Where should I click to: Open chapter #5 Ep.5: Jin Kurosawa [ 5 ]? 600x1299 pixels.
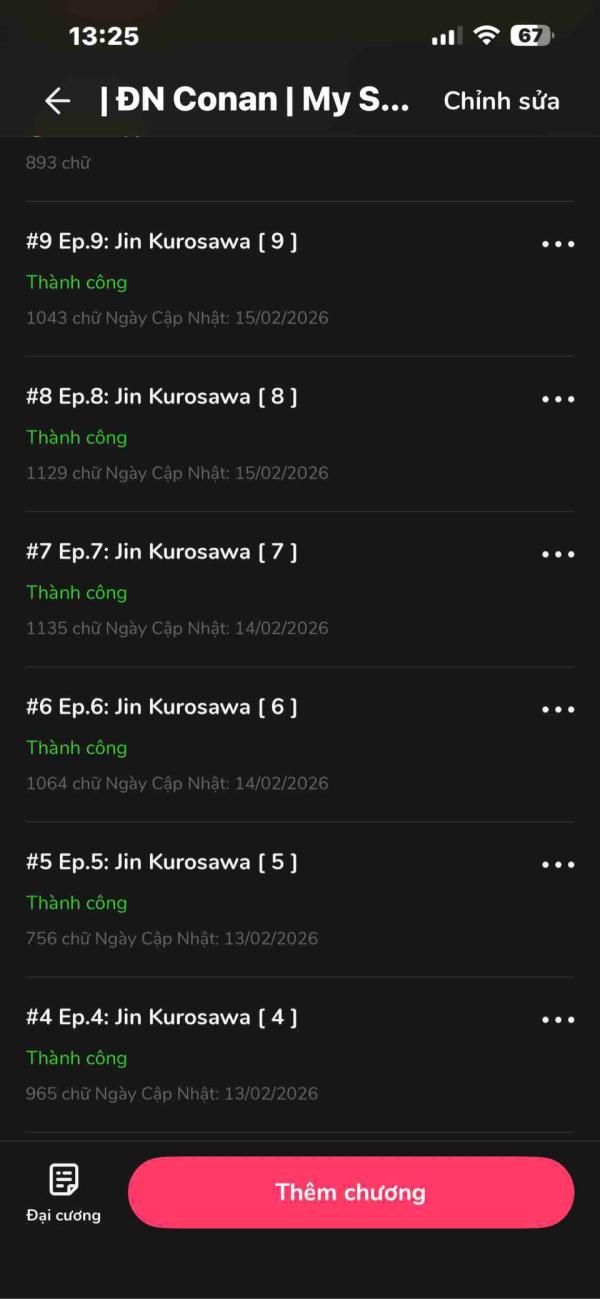tap(162, 861)
